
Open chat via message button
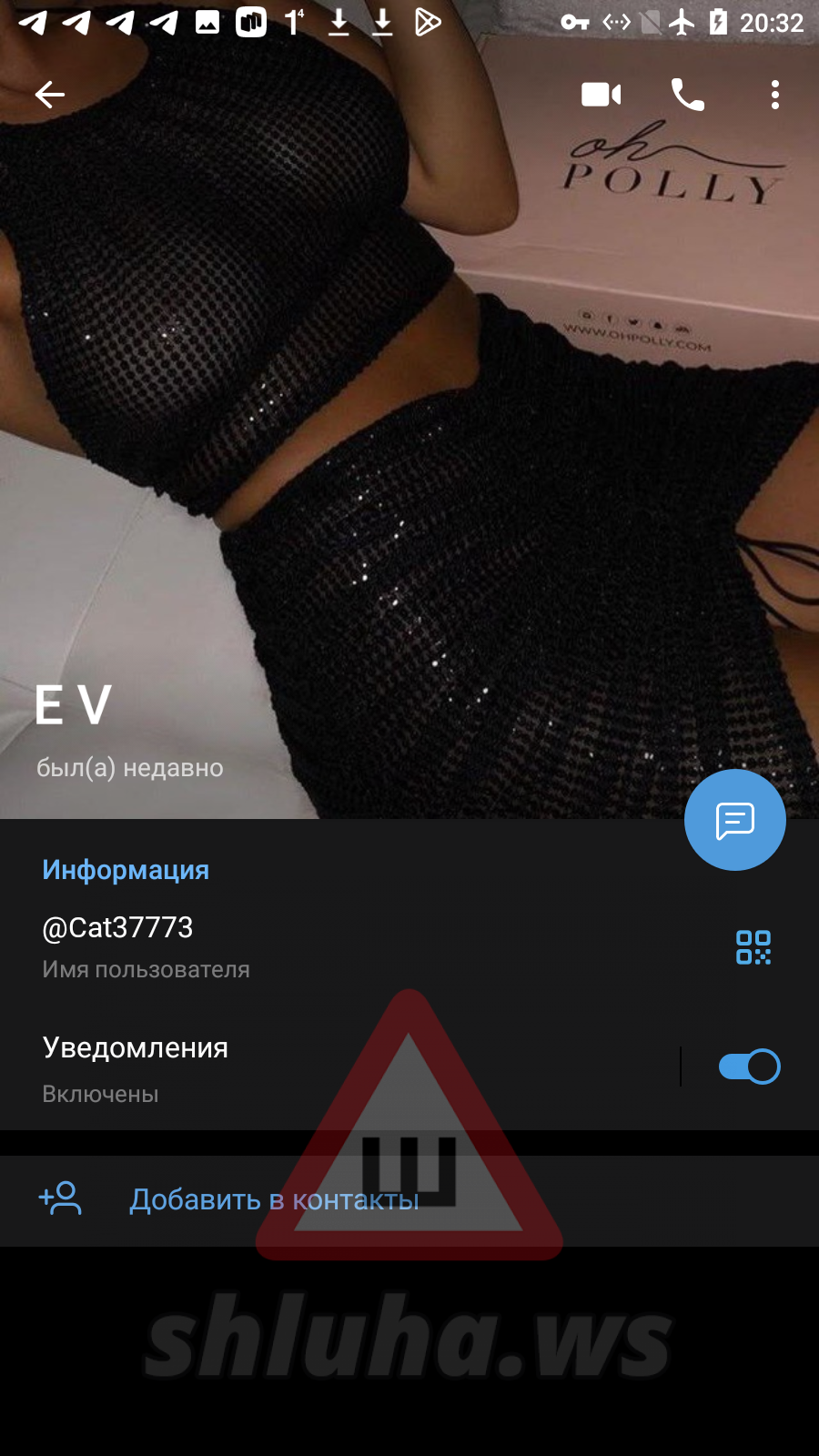(x=734, y=820)
